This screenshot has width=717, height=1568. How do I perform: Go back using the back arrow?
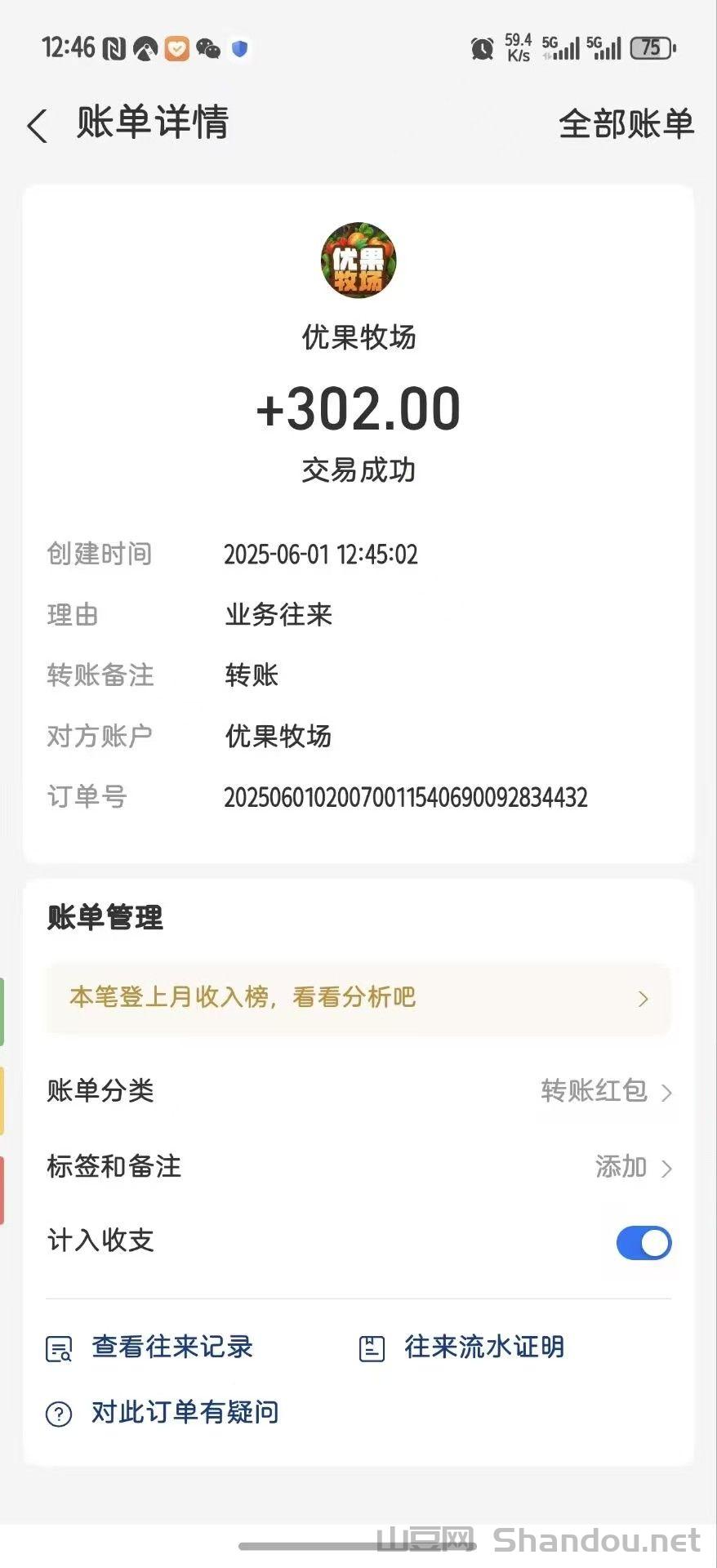pos(38,126)
